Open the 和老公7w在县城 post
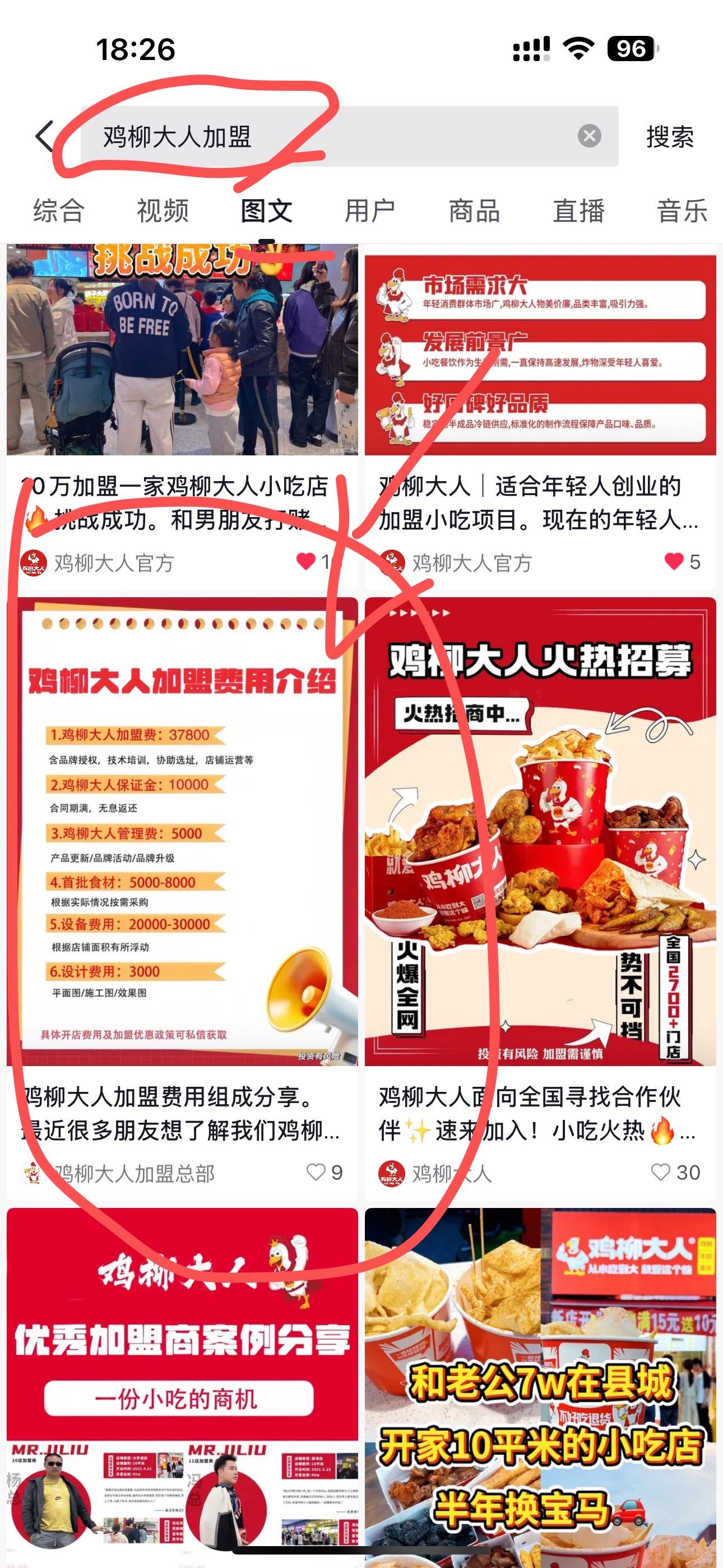The height and width of the screenshot is (1568, 723). click(540, 1382)
